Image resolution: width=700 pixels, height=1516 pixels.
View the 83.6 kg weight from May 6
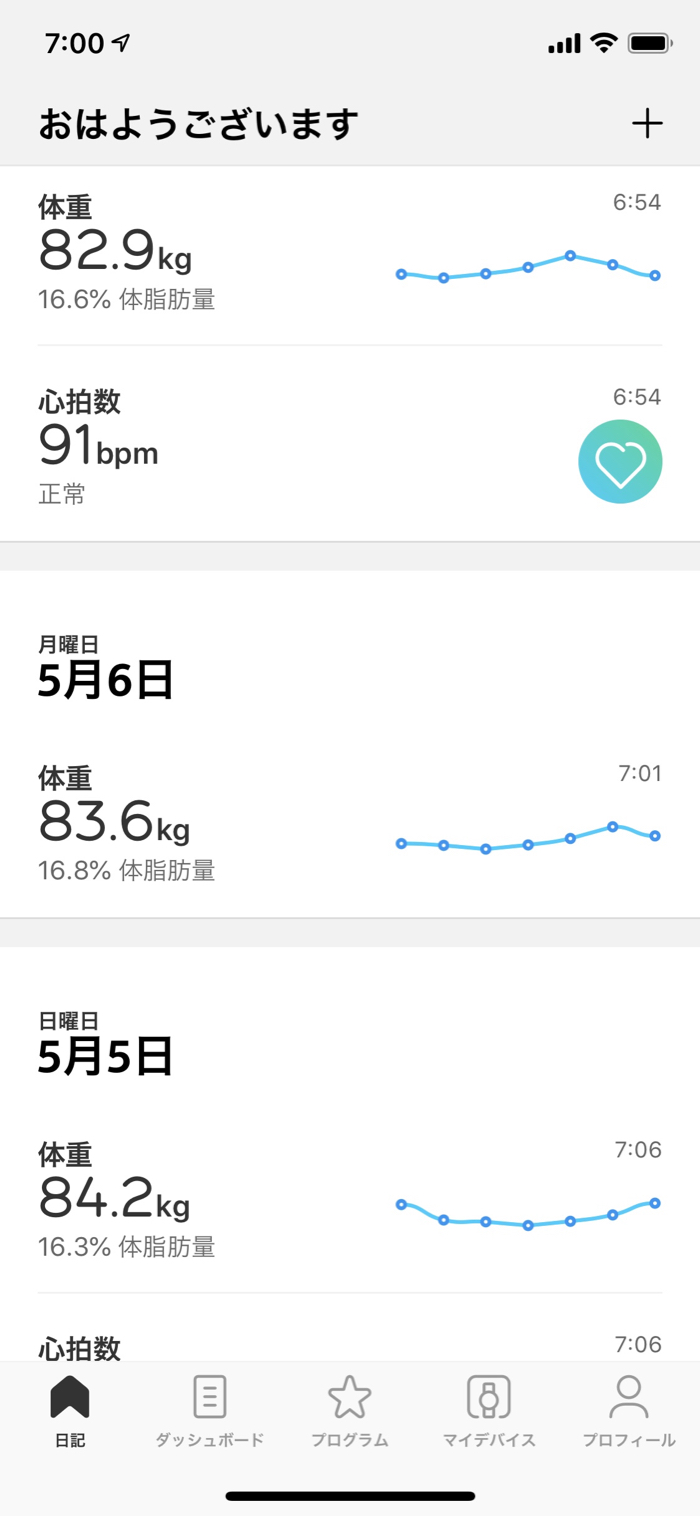click(350, 826)
